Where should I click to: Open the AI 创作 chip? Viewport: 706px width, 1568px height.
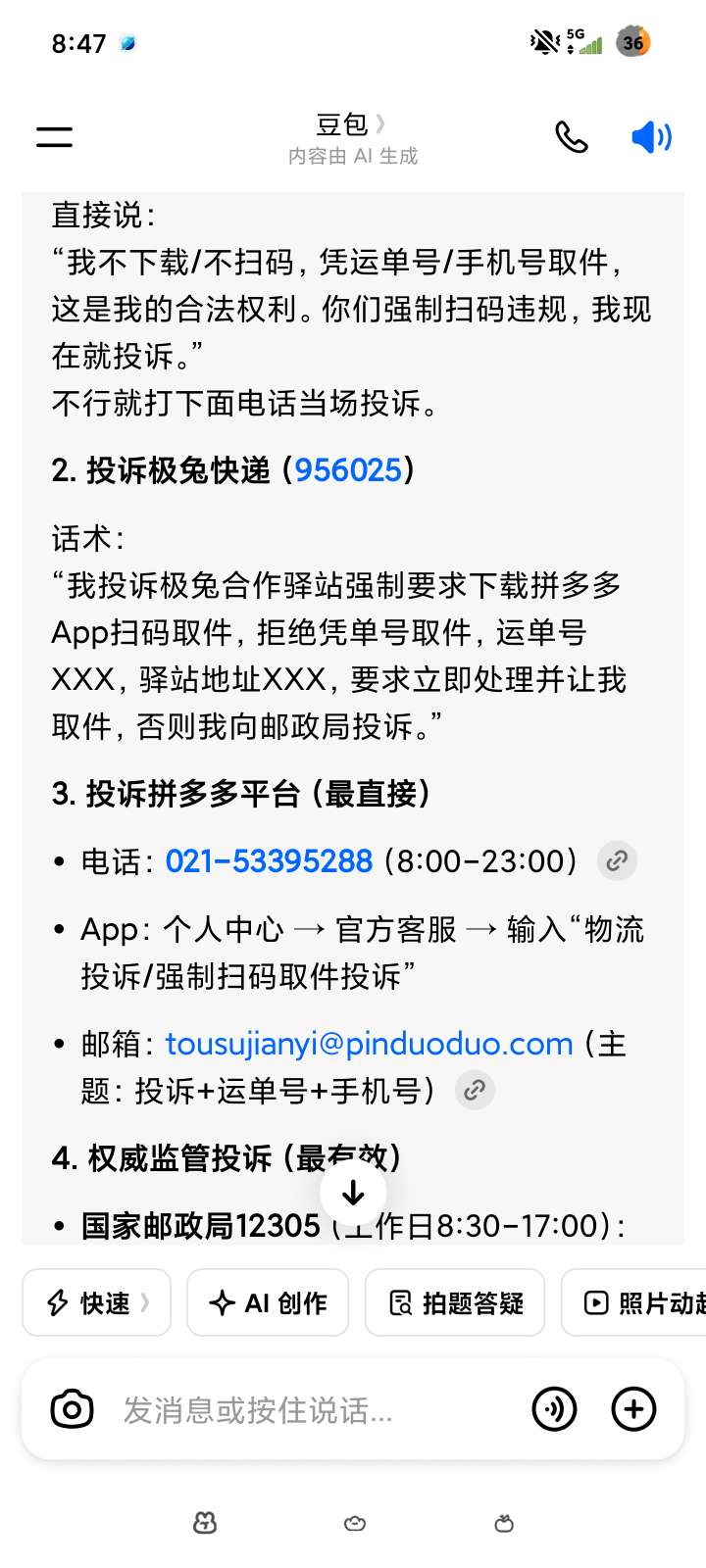coord(268,1302)
